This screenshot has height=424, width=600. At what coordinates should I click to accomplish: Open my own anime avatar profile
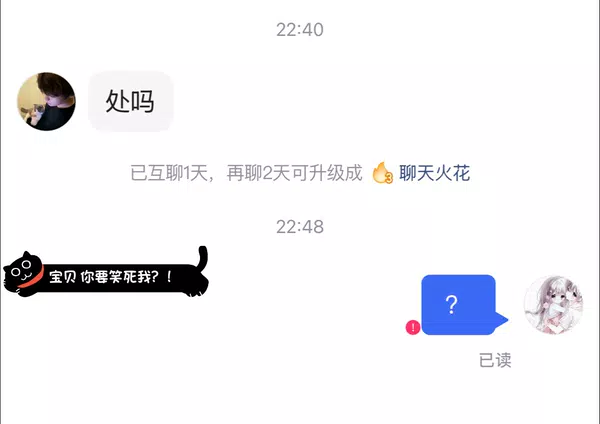coord(553,305)
